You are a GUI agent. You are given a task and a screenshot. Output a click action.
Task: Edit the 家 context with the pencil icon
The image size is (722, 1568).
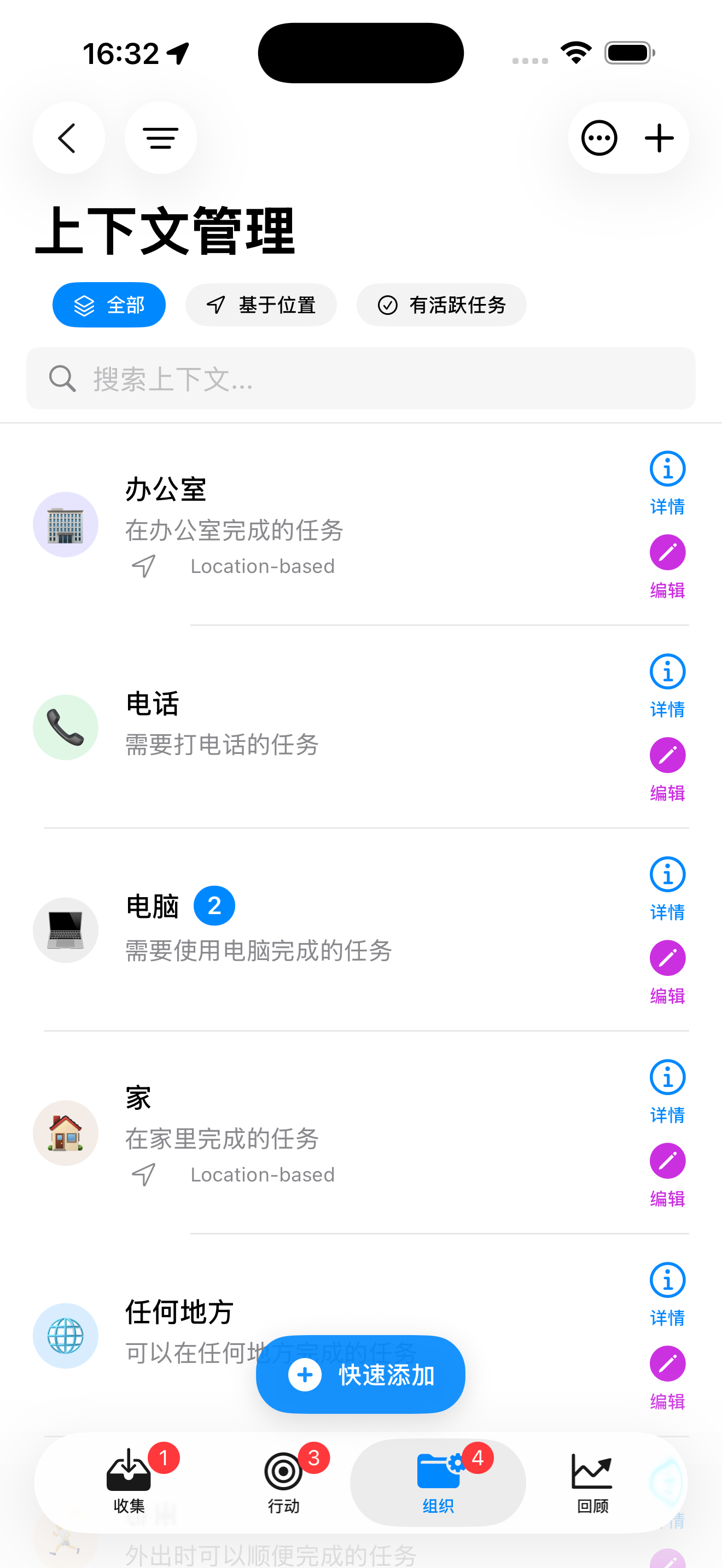667,1161
